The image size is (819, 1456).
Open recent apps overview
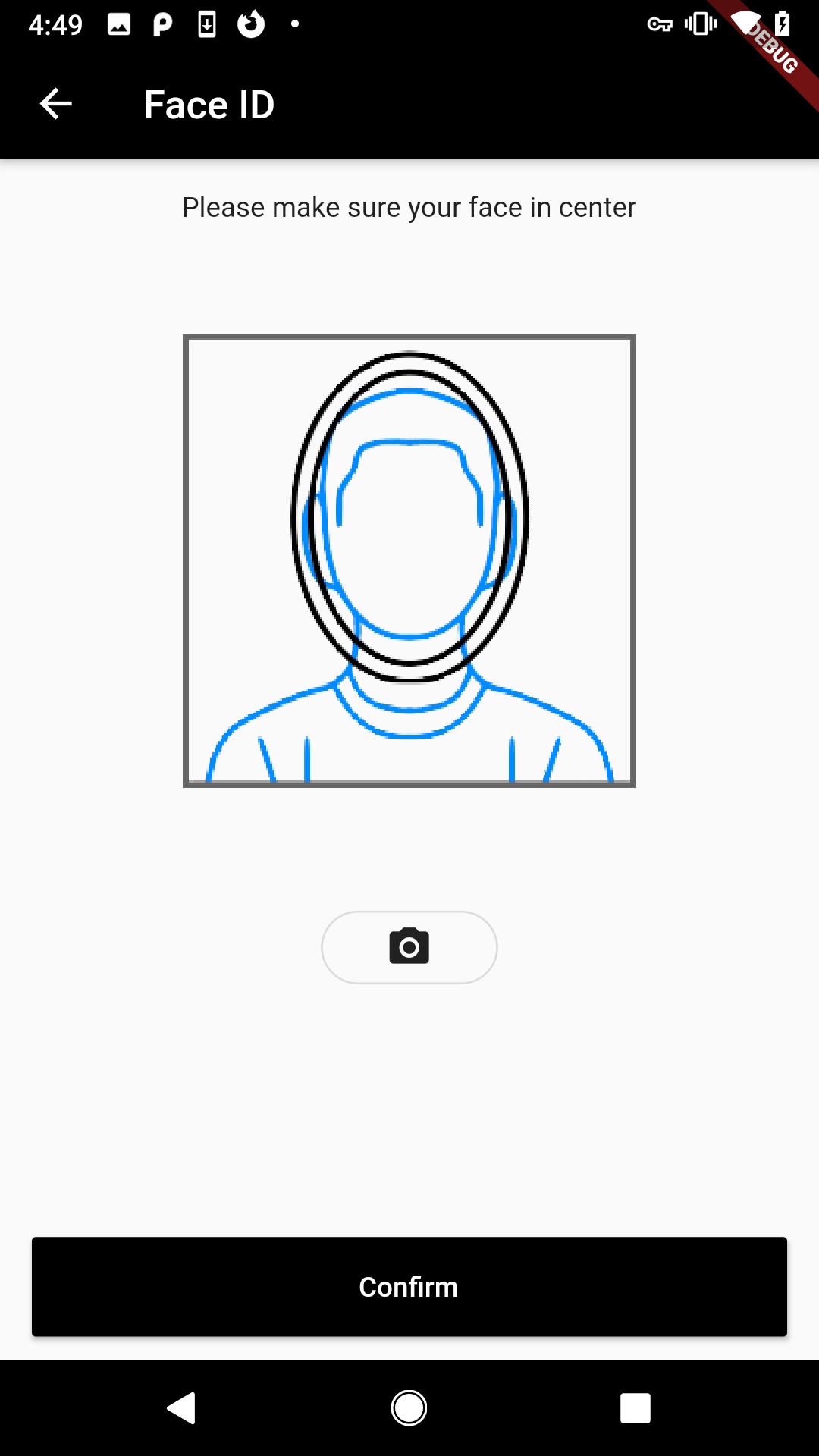[x=635, y=1408]
